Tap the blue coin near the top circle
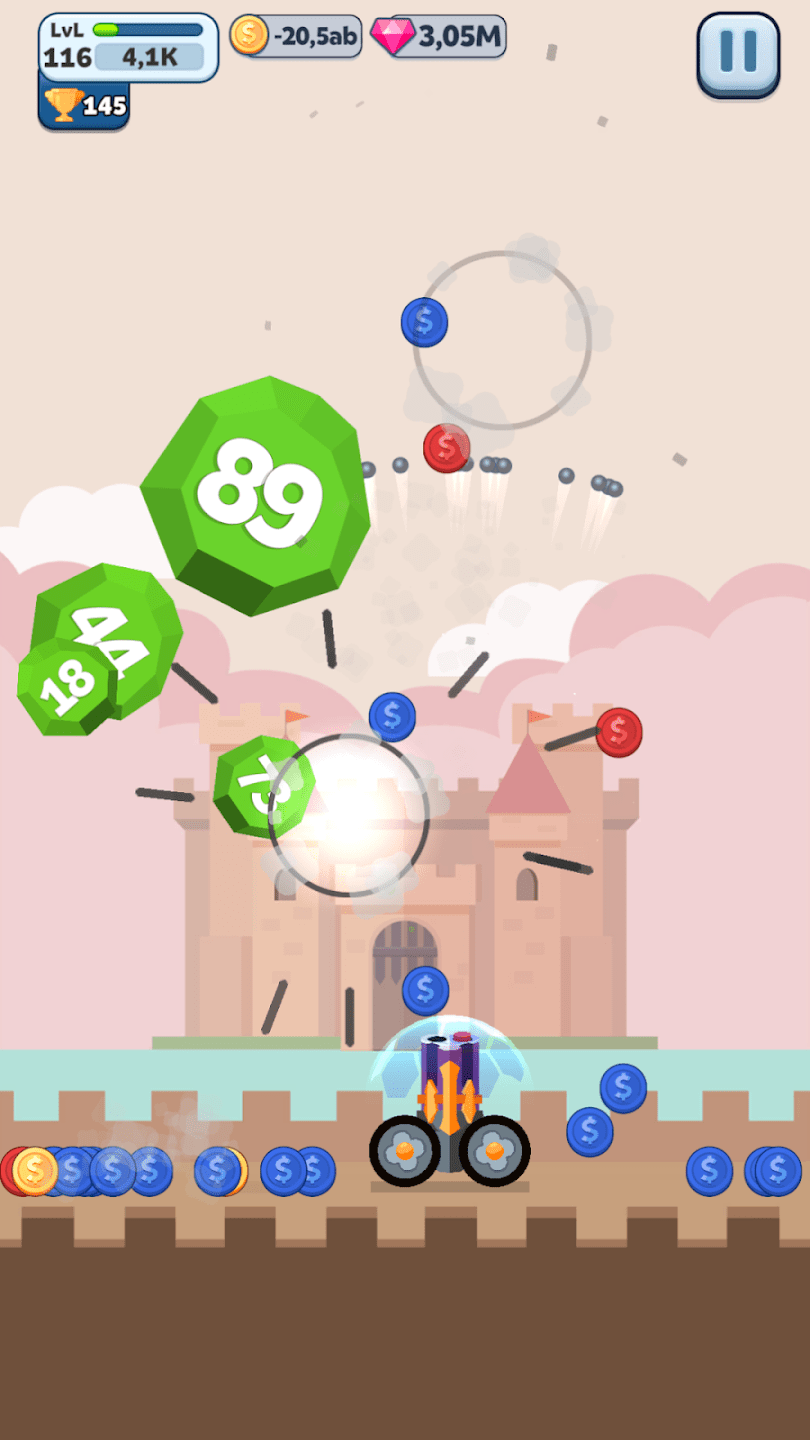 [423, 322]
